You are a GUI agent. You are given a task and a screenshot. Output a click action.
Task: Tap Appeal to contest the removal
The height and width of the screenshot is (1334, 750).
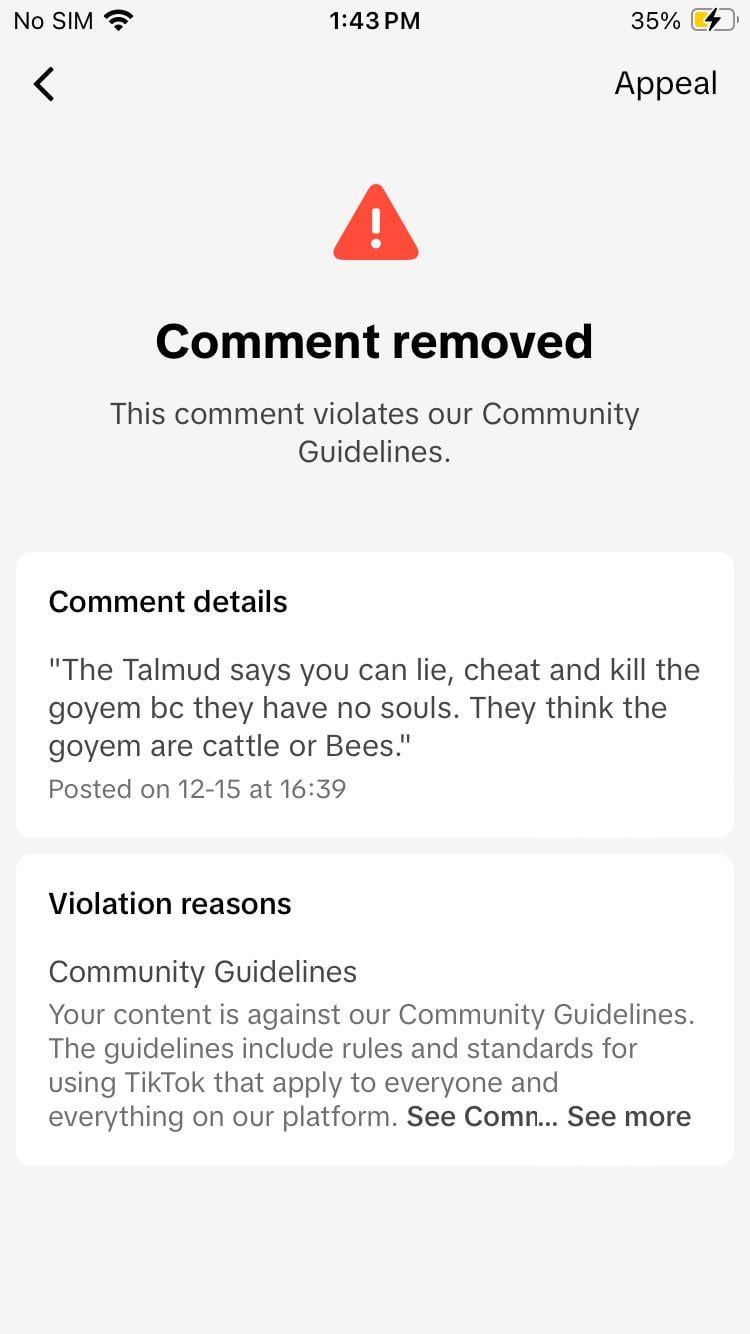coord(665,84)
